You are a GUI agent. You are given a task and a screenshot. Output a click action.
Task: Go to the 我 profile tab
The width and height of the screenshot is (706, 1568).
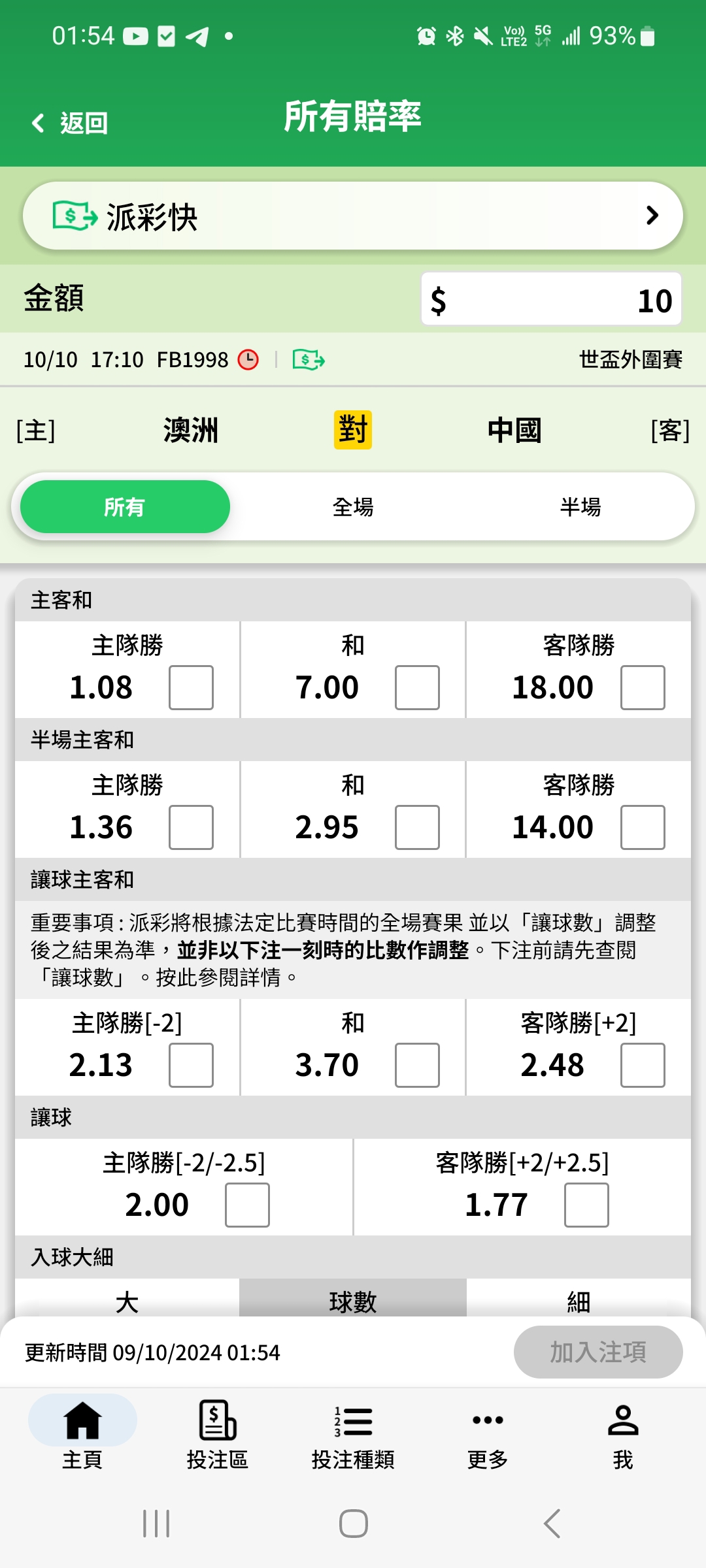click(x=623, y=1435)
